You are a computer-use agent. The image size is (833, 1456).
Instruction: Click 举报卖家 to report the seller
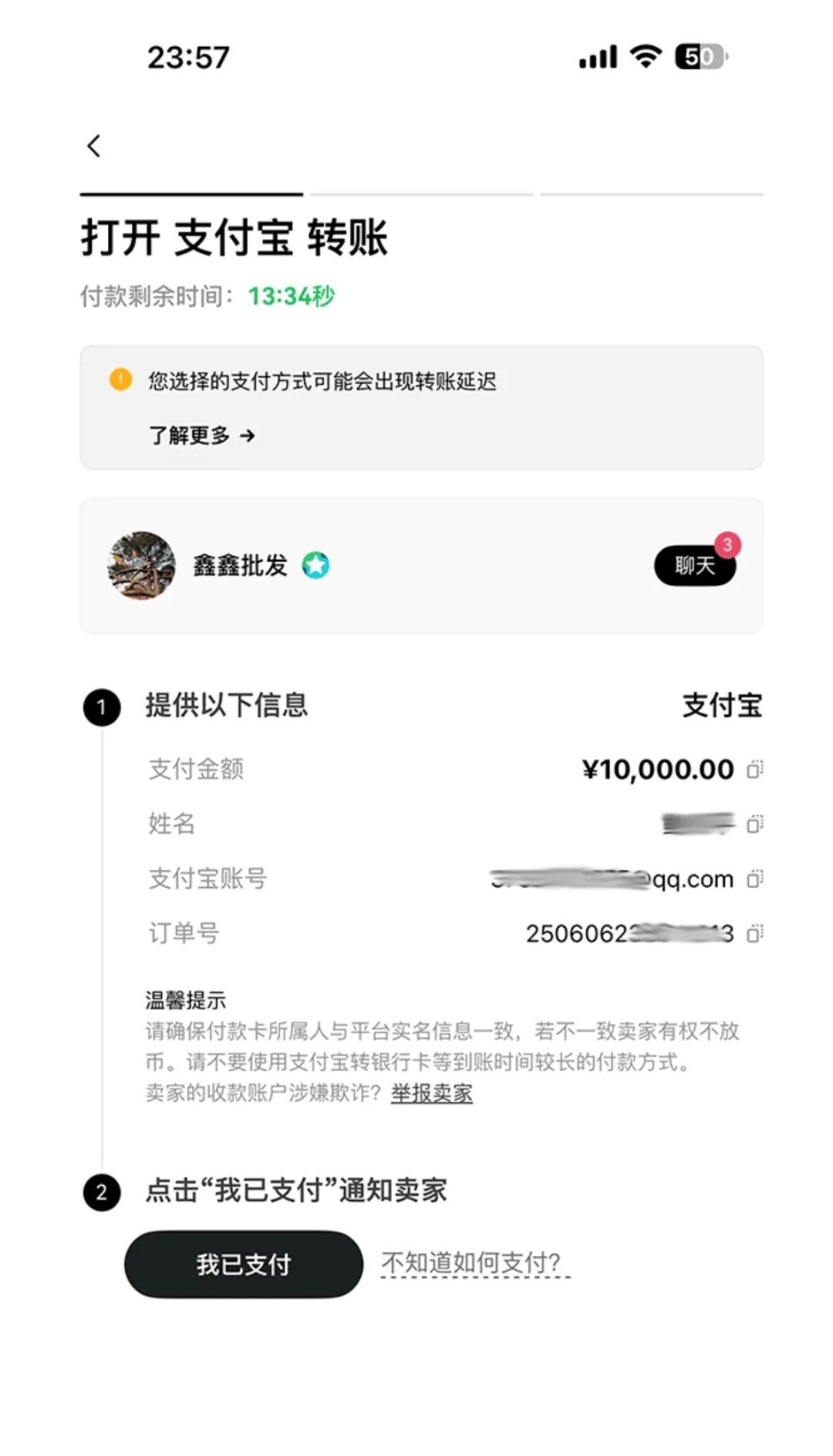[x=431, y=1094]
